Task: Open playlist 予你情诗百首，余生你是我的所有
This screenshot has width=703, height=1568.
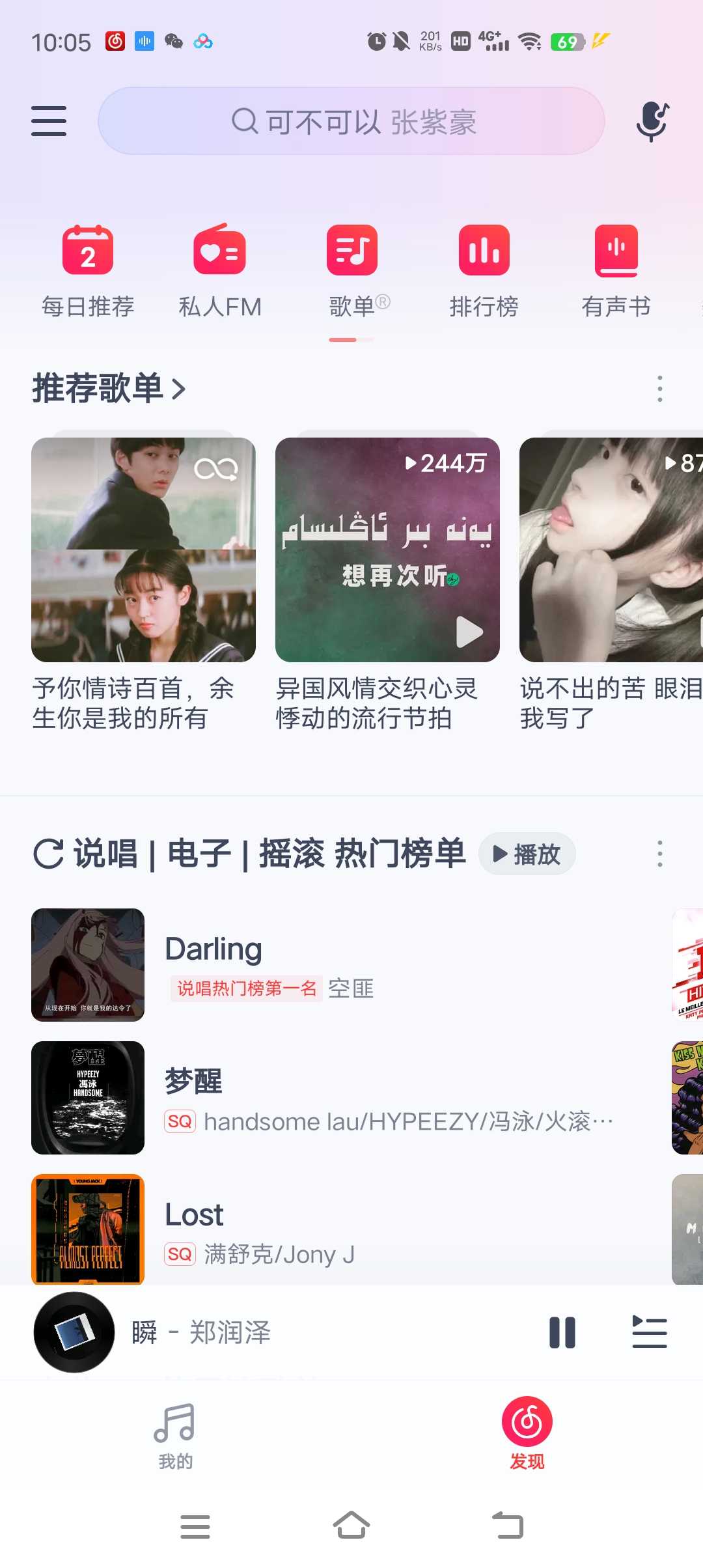Action: (x=143, y=550)
